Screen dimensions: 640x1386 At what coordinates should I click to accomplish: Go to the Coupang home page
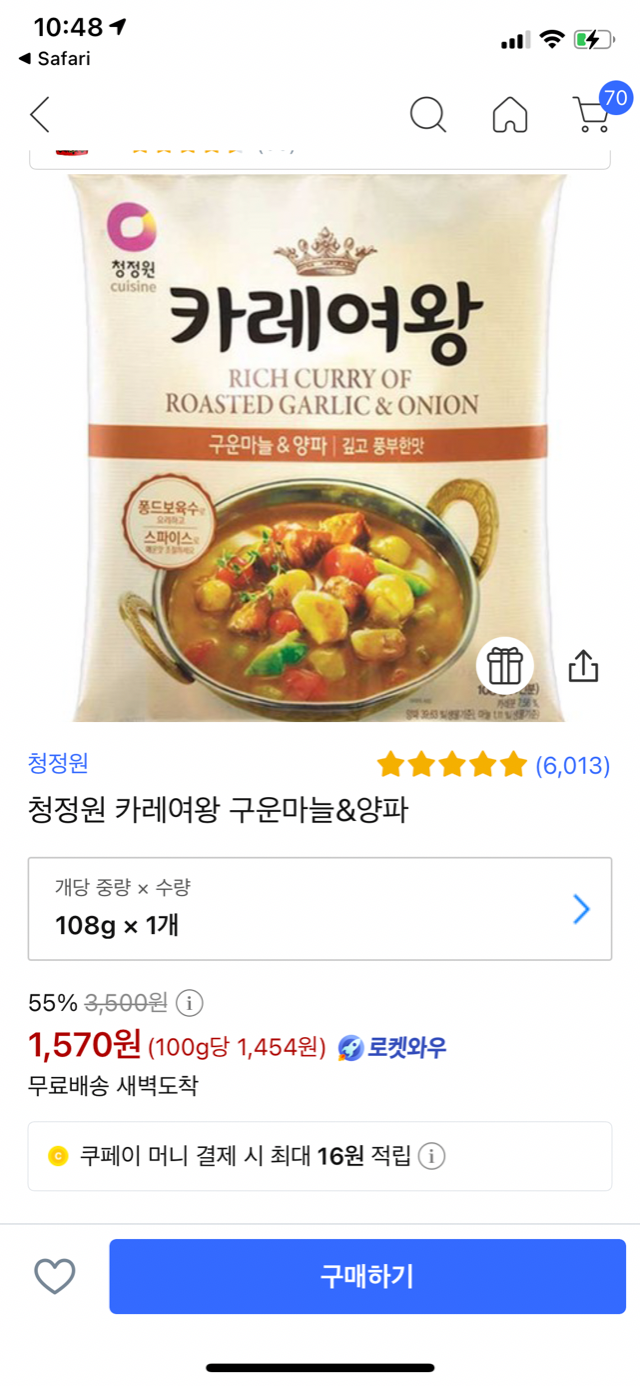coord(510,115)
